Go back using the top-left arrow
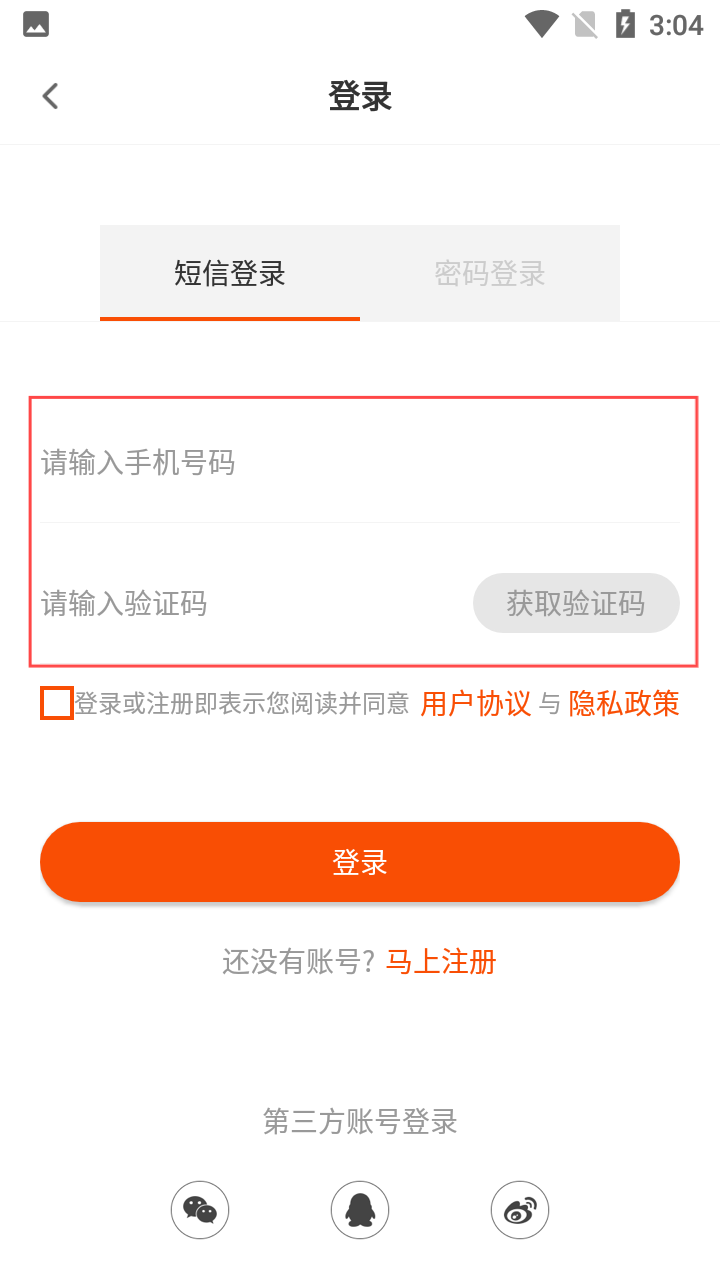This screenshot has height=1280, width=720. click(50, 96)
